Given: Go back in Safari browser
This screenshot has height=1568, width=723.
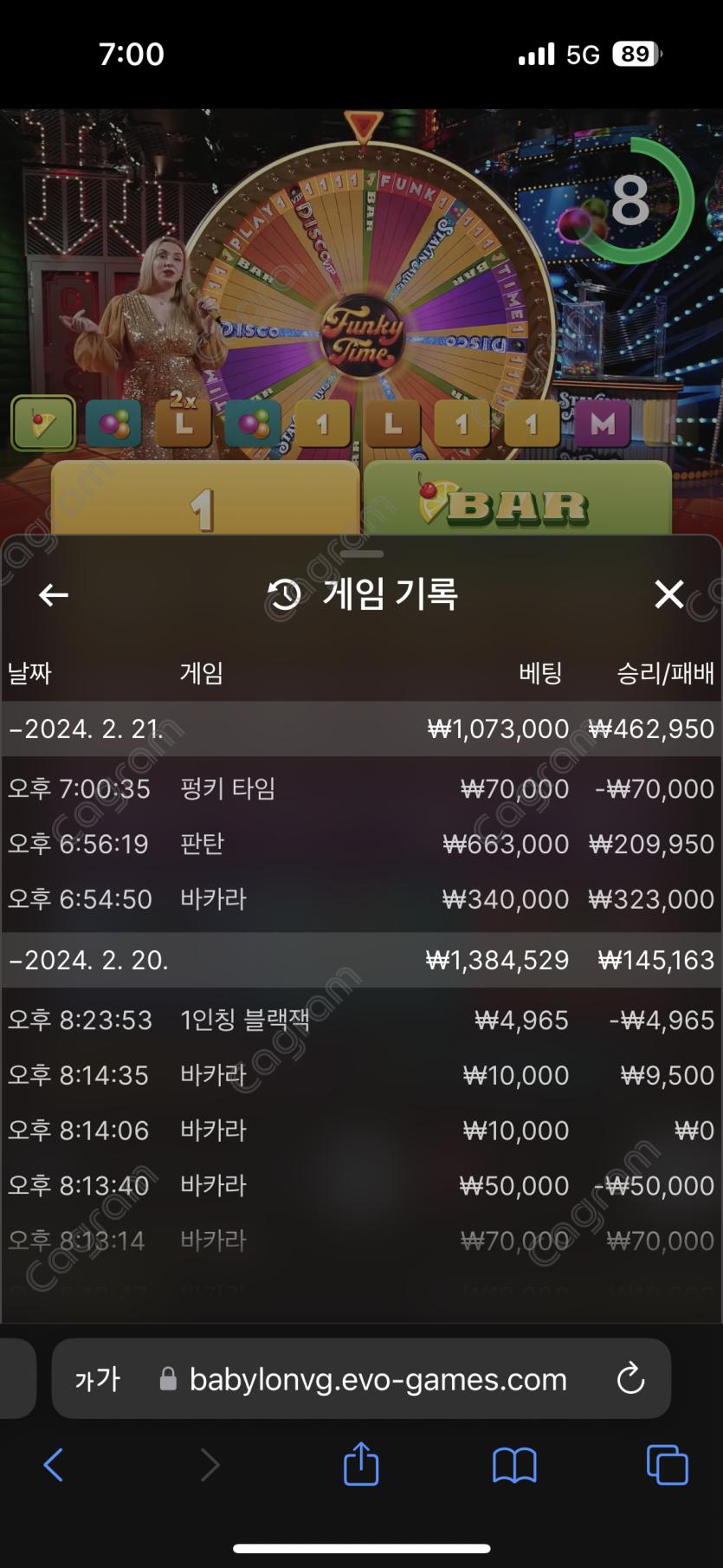Looking at the screenshot, I should coord(54,1465).
